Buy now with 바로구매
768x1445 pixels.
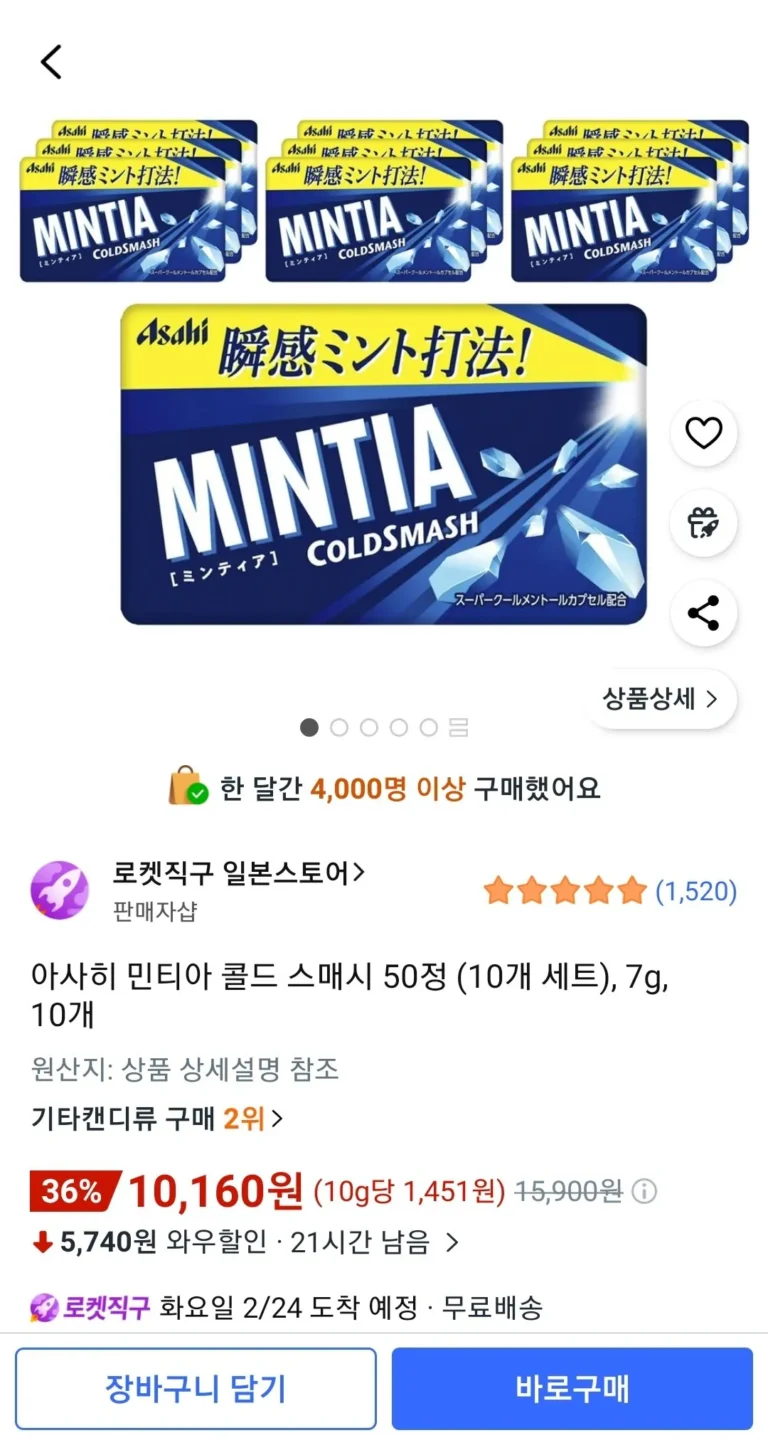[x=571, y=1388]
